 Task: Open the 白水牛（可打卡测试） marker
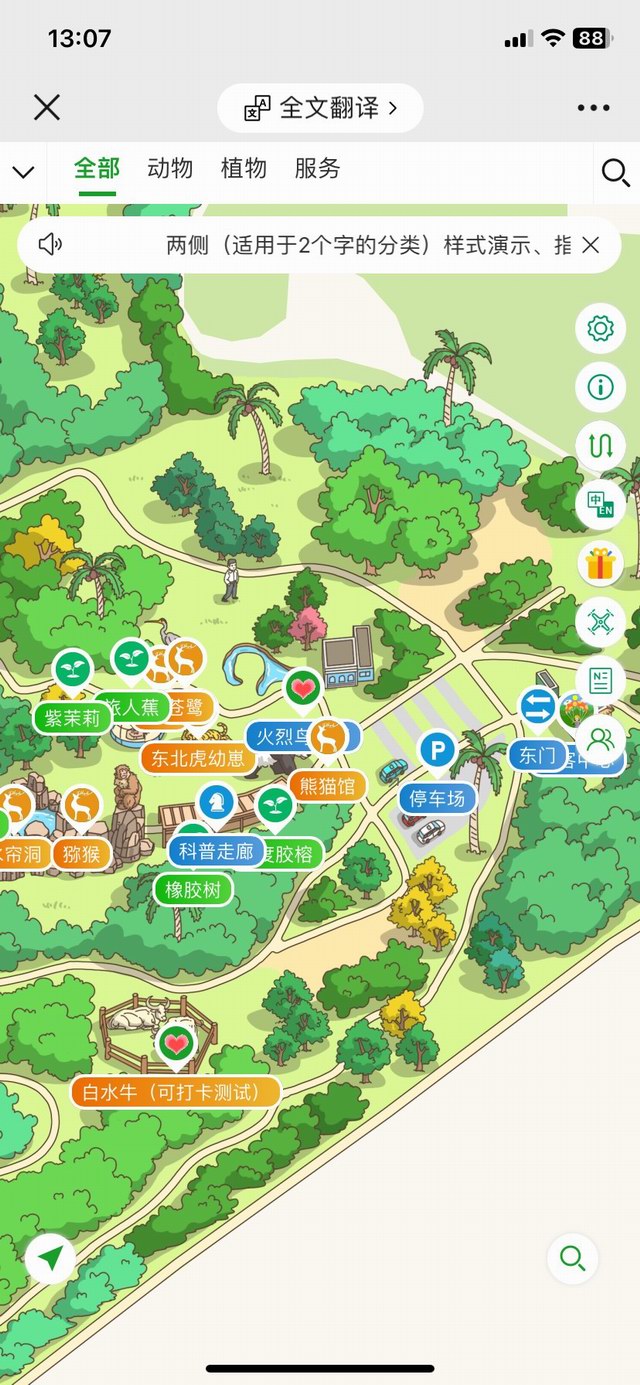pyautogui.click(x=177, y=1092)
